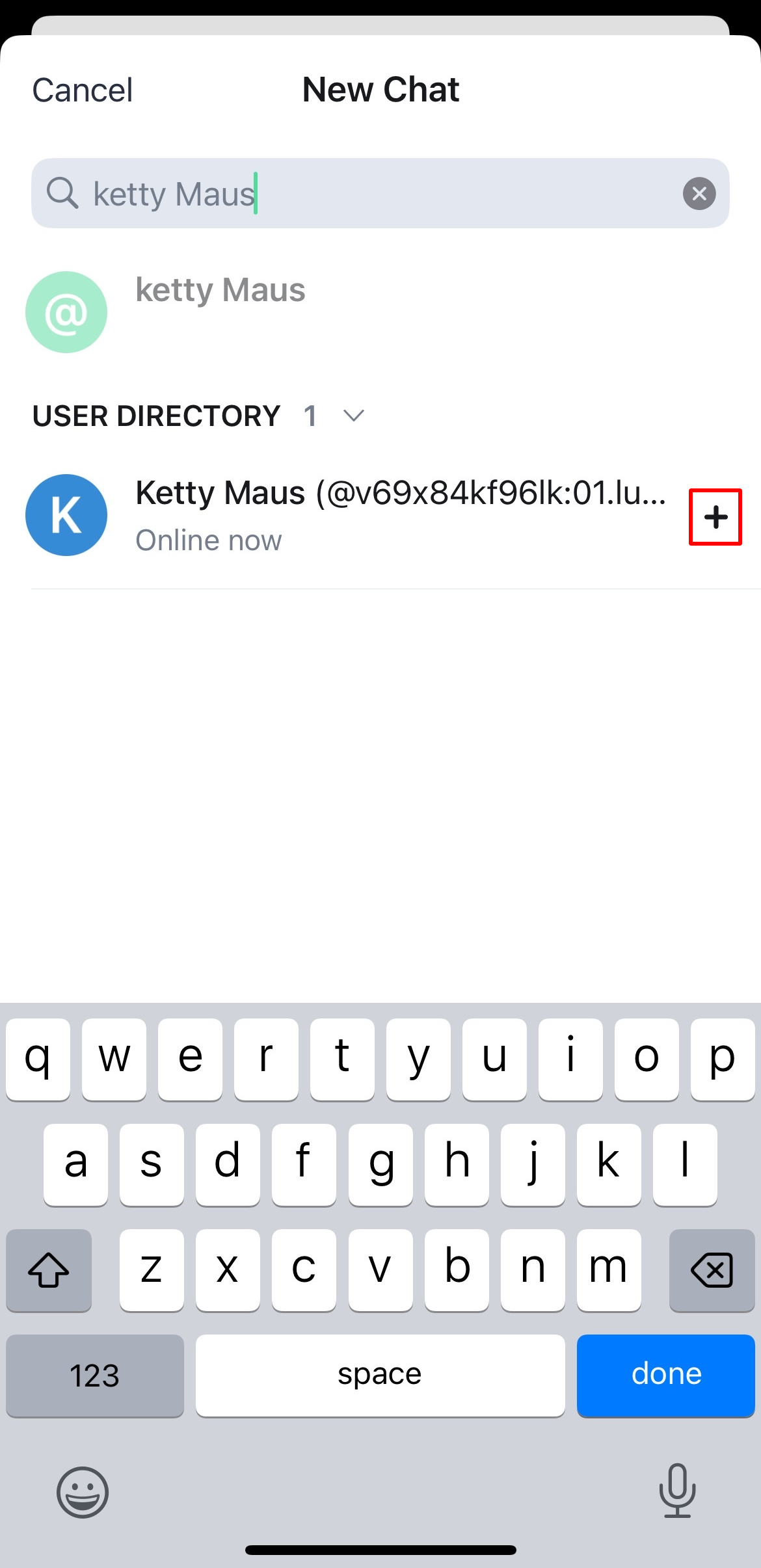Clear the search text
This screenshot has height=1568, width=761.
pos(699,193)
